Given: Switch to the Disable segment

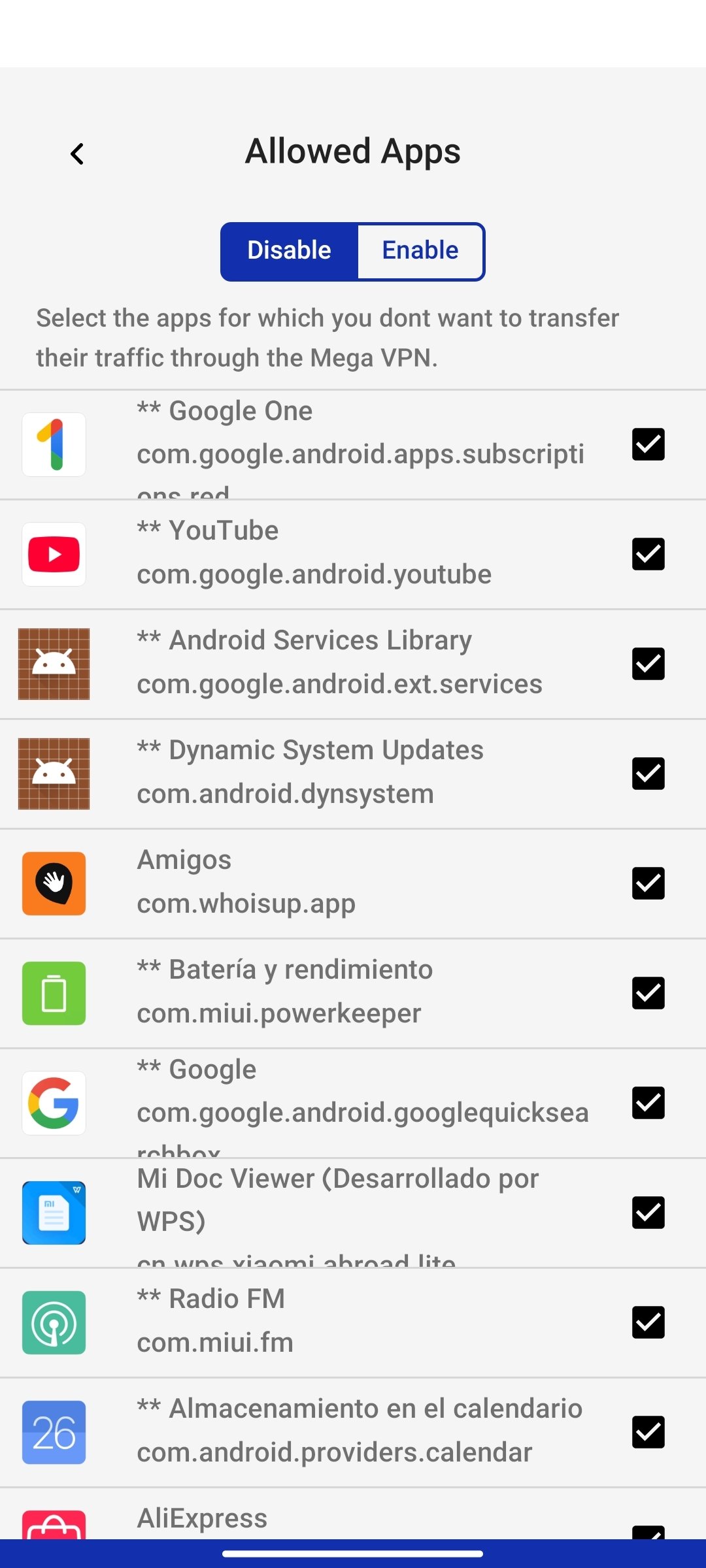Looking at the screenshot, I should coord(290,252).
